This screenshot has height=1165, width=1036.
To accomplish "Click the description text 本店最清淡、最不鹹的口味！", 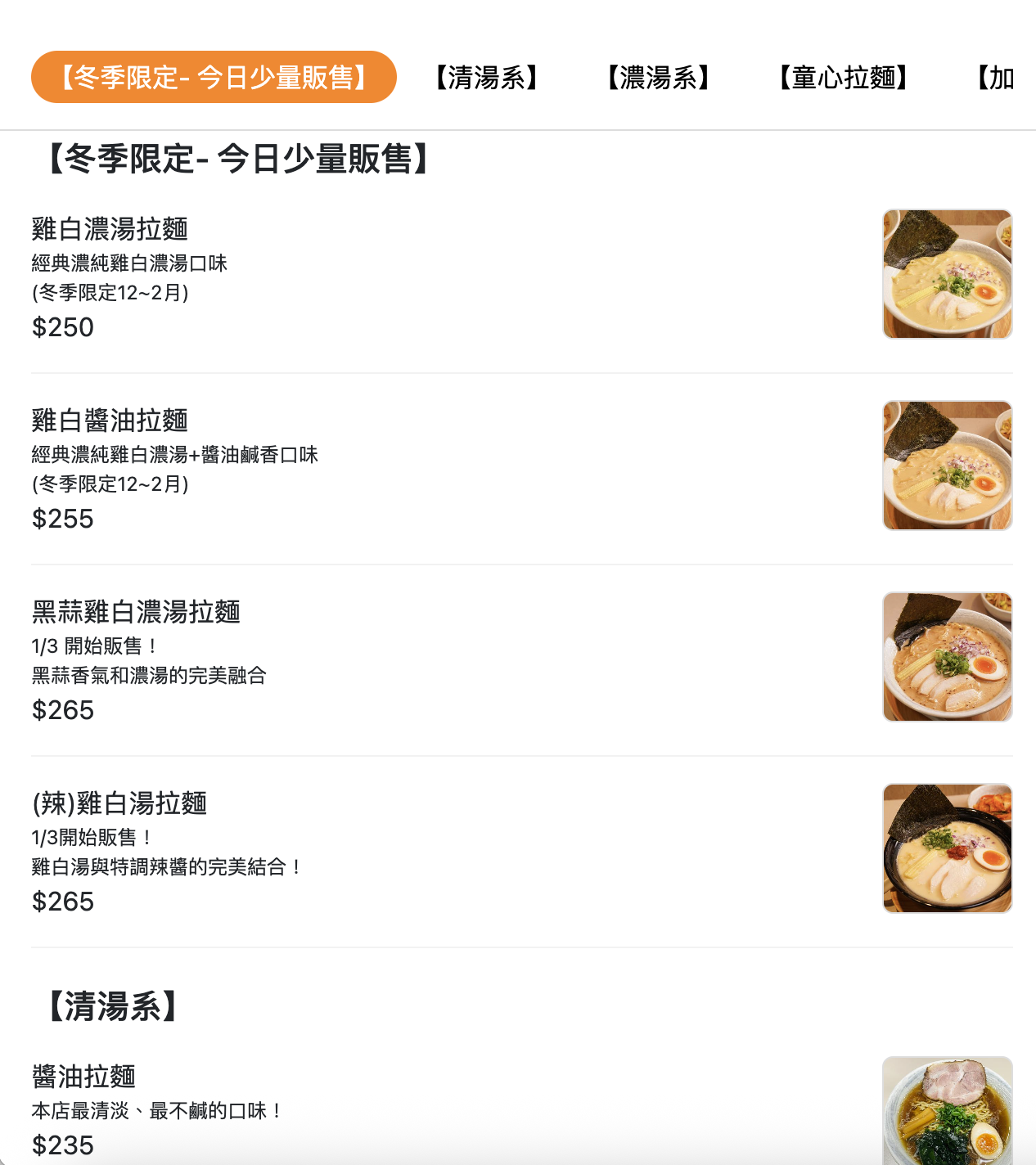I will [x=155, y=1110].
